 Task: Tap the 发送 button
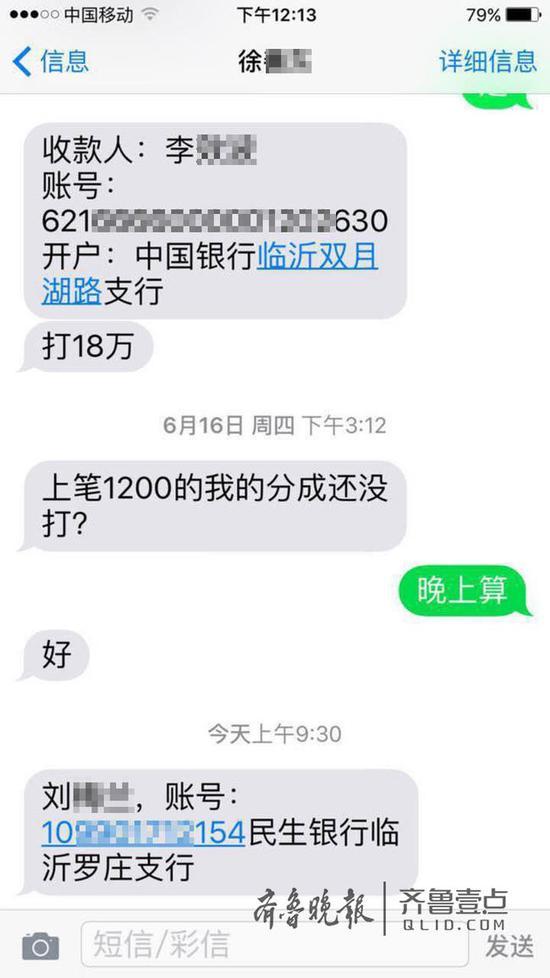[510, 946]
